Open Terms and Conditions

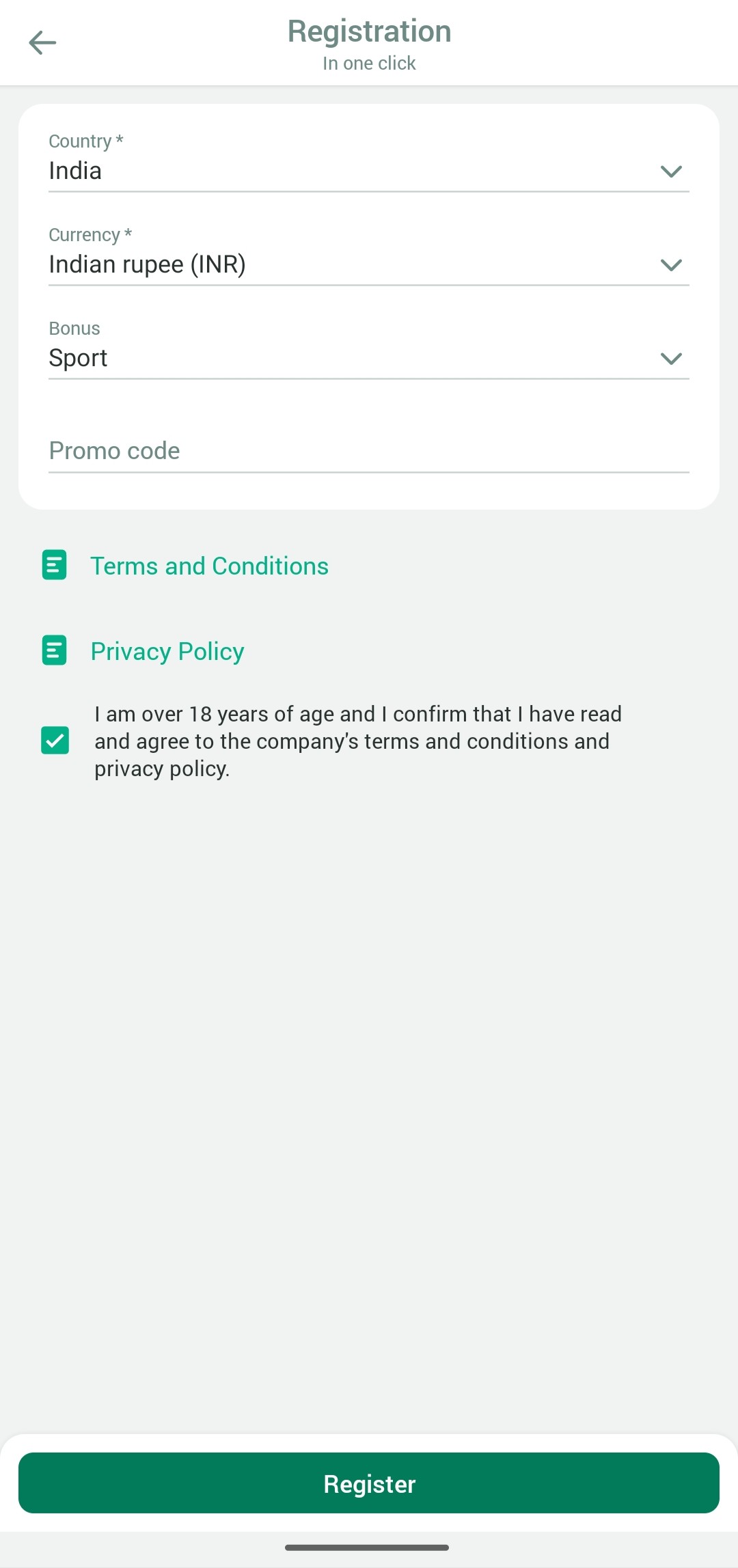point(209,566)
